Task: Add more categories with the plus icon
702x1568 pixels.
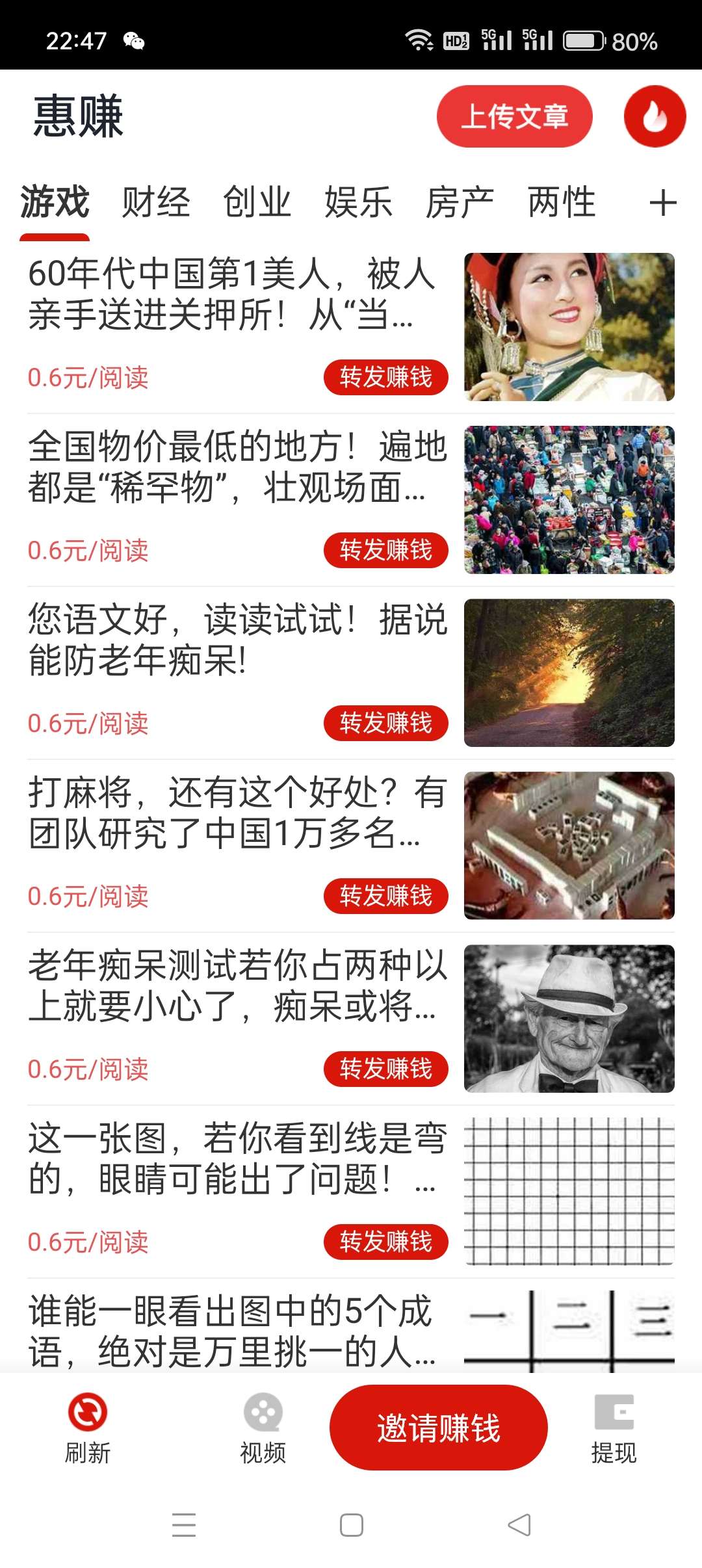Action: 663,203
